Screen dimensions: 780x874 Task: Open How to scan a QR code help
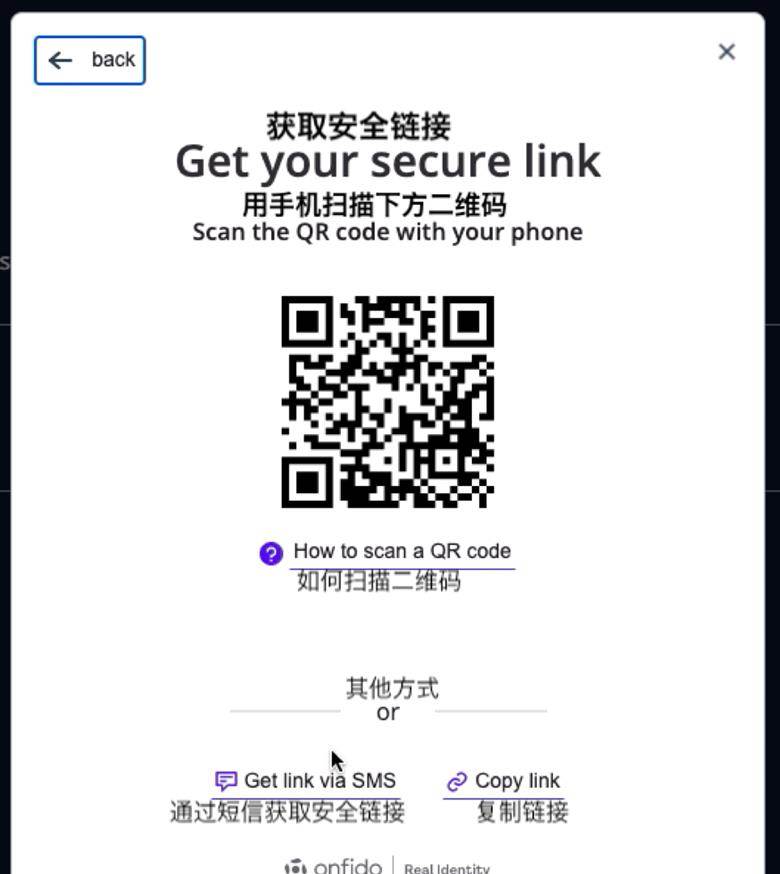click(x=401, y=552)
